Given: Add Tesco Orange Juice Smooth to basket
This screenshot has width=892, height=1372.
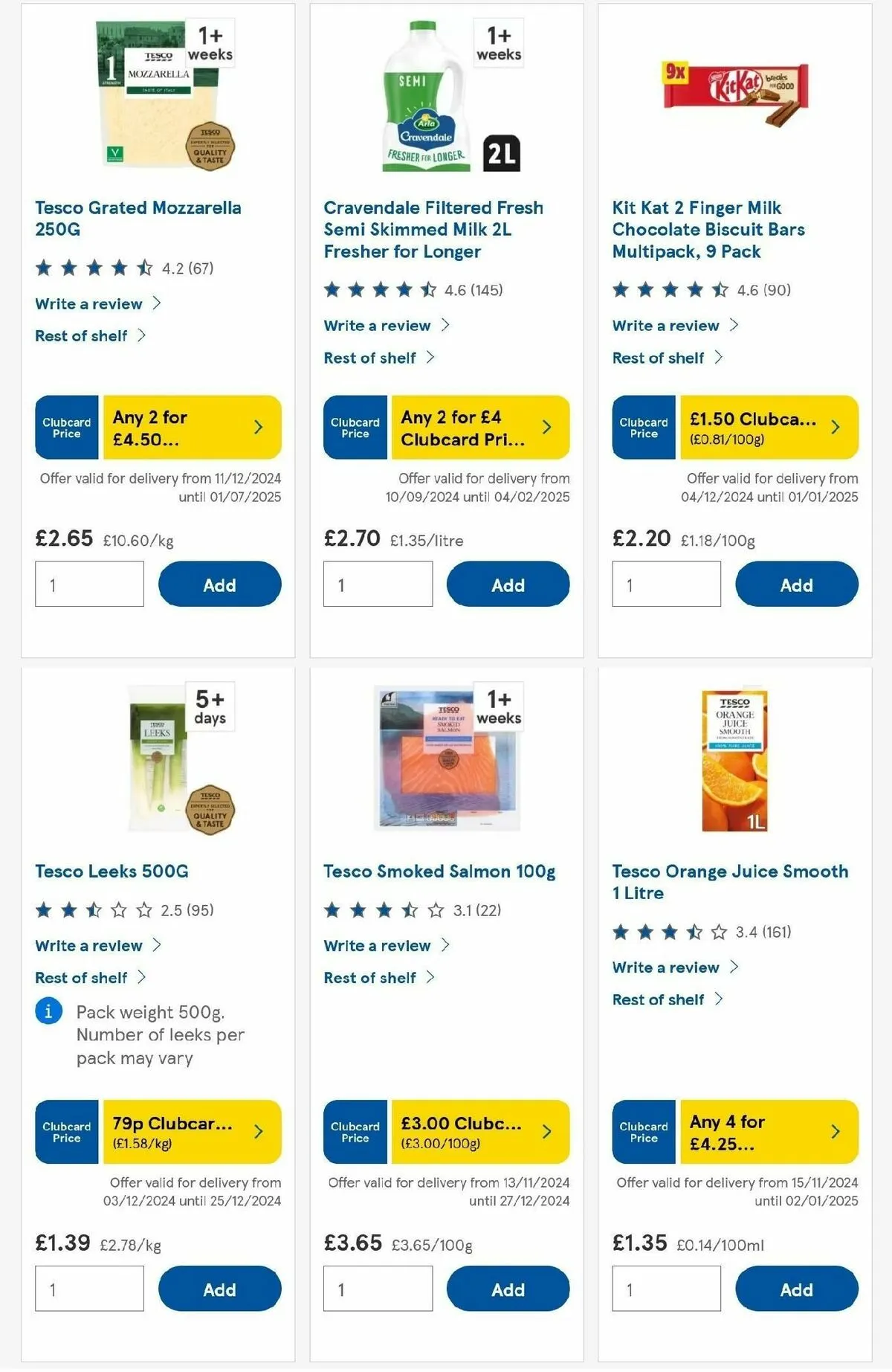Looking at the screenshot, I should [x=796, y=1289].
